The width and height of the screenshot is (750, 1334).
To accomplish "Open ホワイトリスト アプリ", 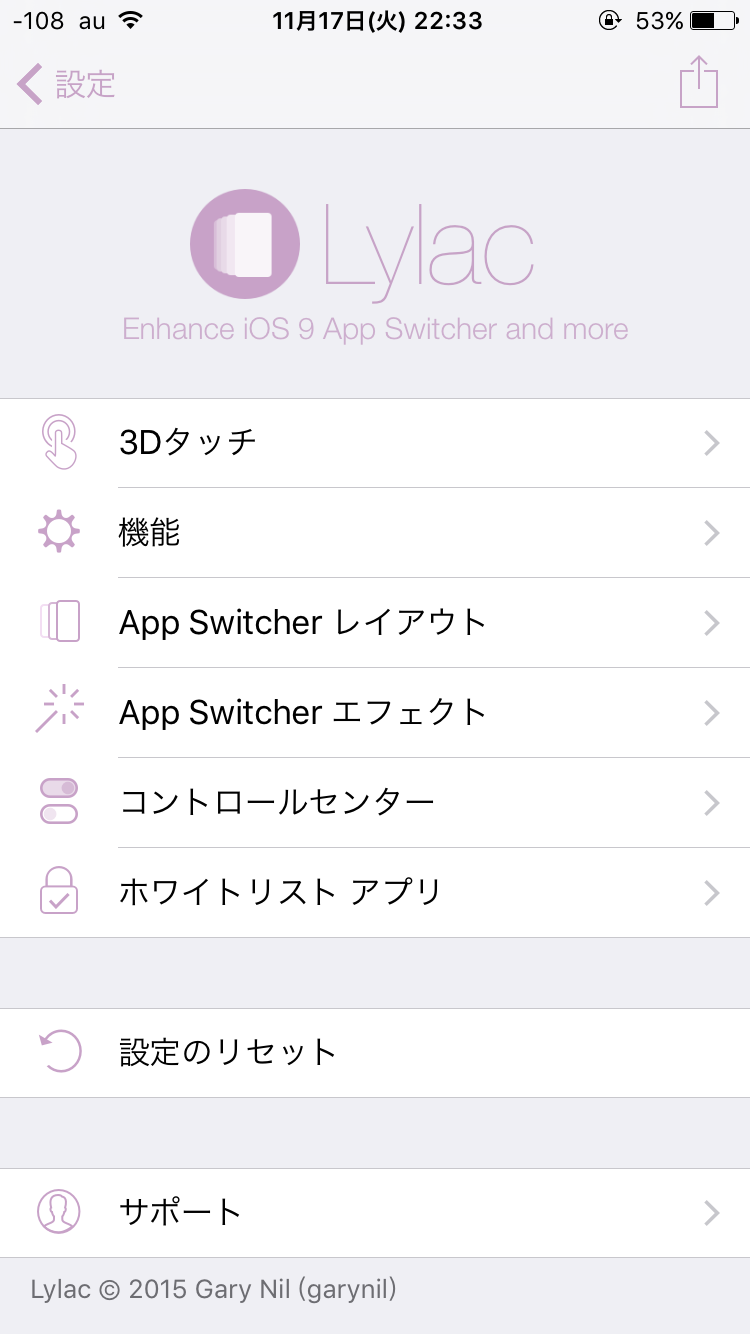I will 375,893.
